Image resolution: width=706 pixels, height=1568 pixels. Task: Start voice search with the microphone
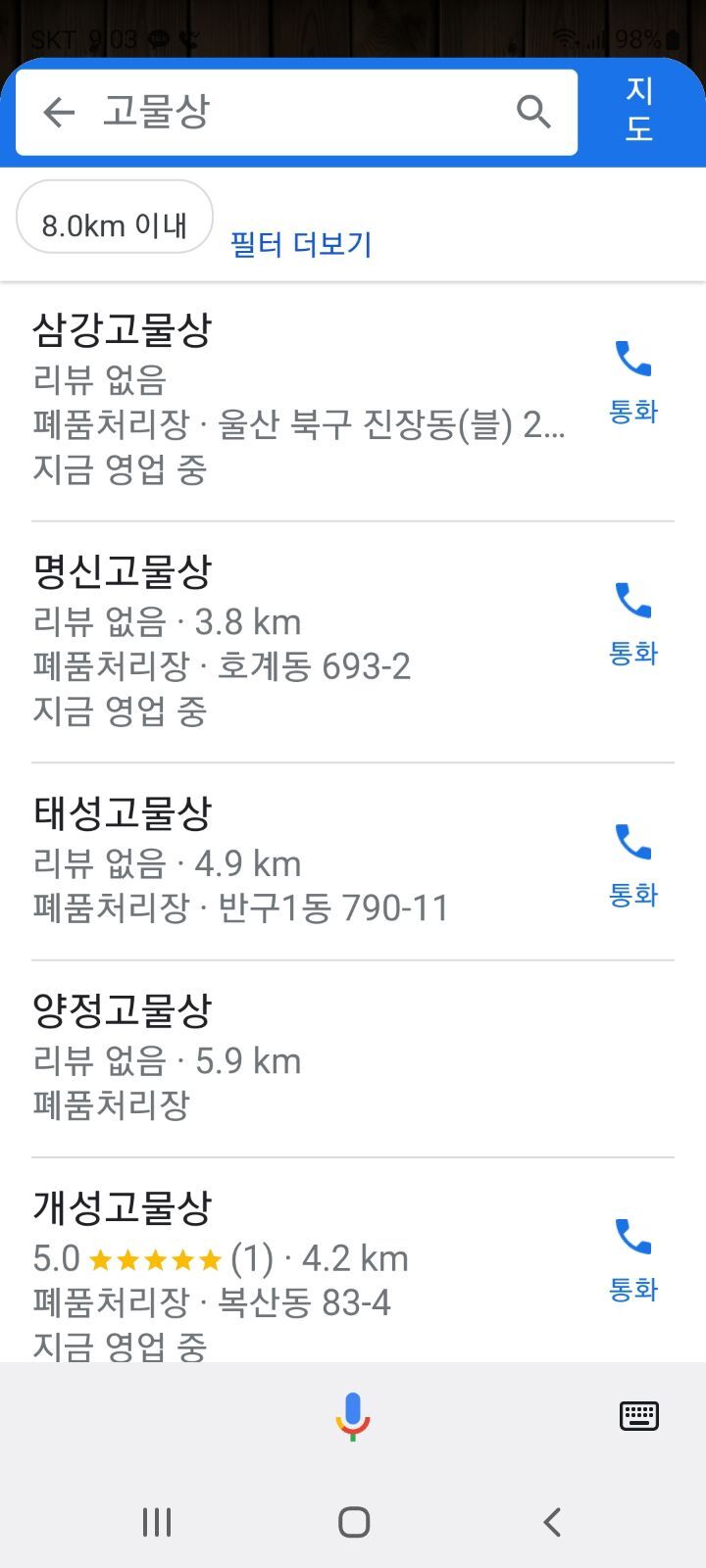(x=353, y=1416)
